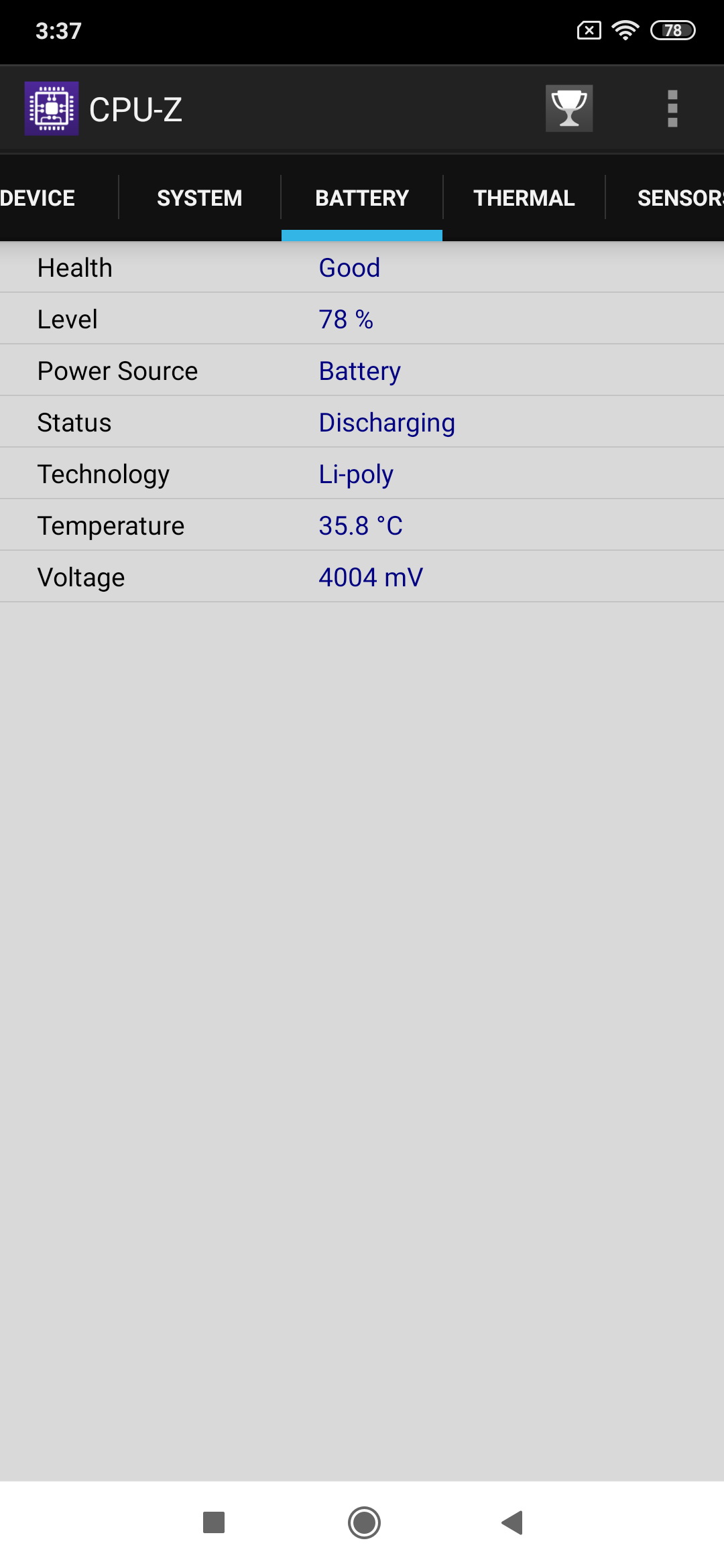Tap the system back button
Screen dimensions: 724x1568
(512, 1522)
